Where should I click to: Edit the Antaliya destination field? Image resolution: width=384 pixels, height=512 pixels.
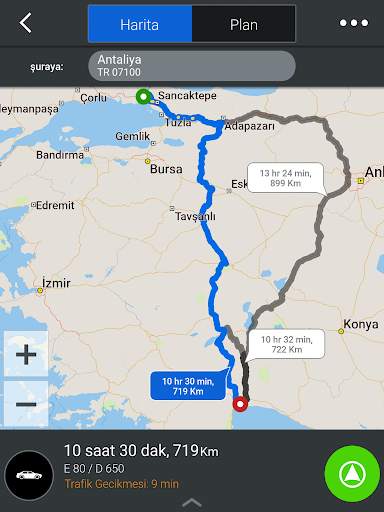tap(192, 66)
